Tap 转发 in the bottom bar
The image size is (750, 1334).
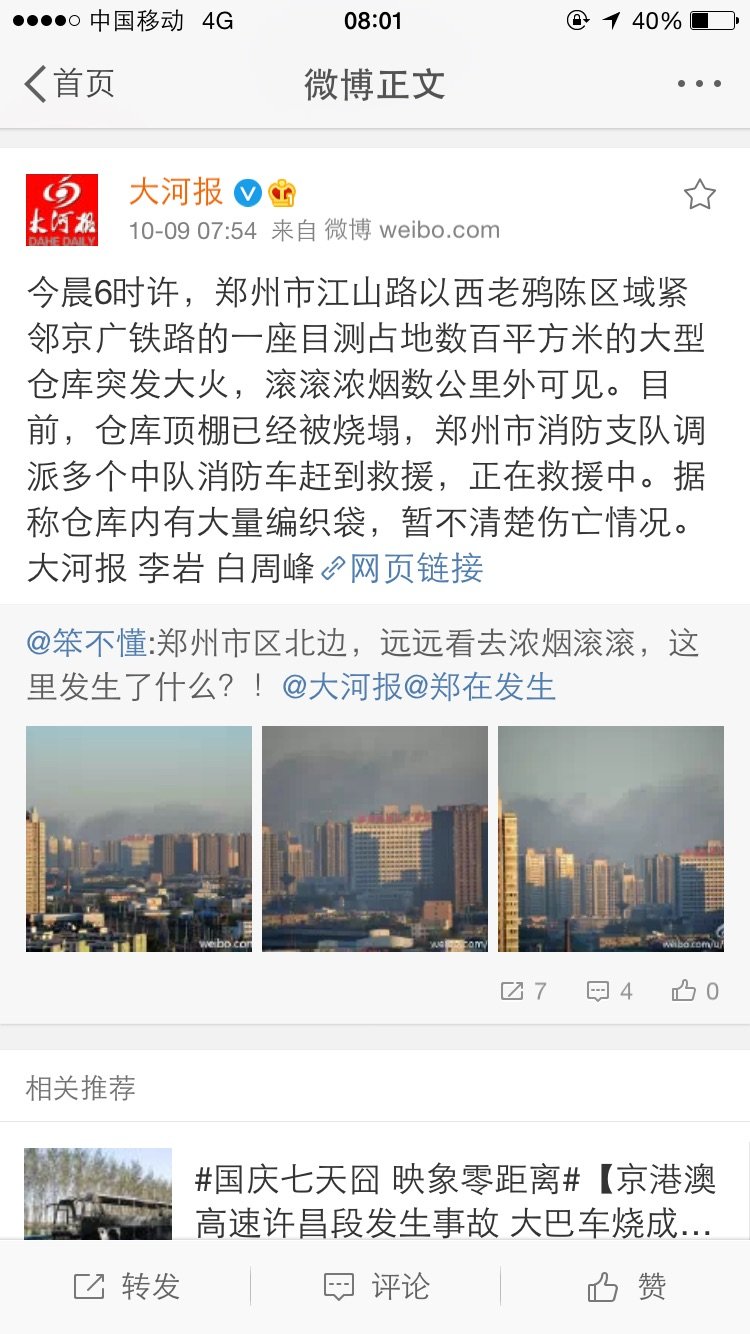click(126, 1287)
